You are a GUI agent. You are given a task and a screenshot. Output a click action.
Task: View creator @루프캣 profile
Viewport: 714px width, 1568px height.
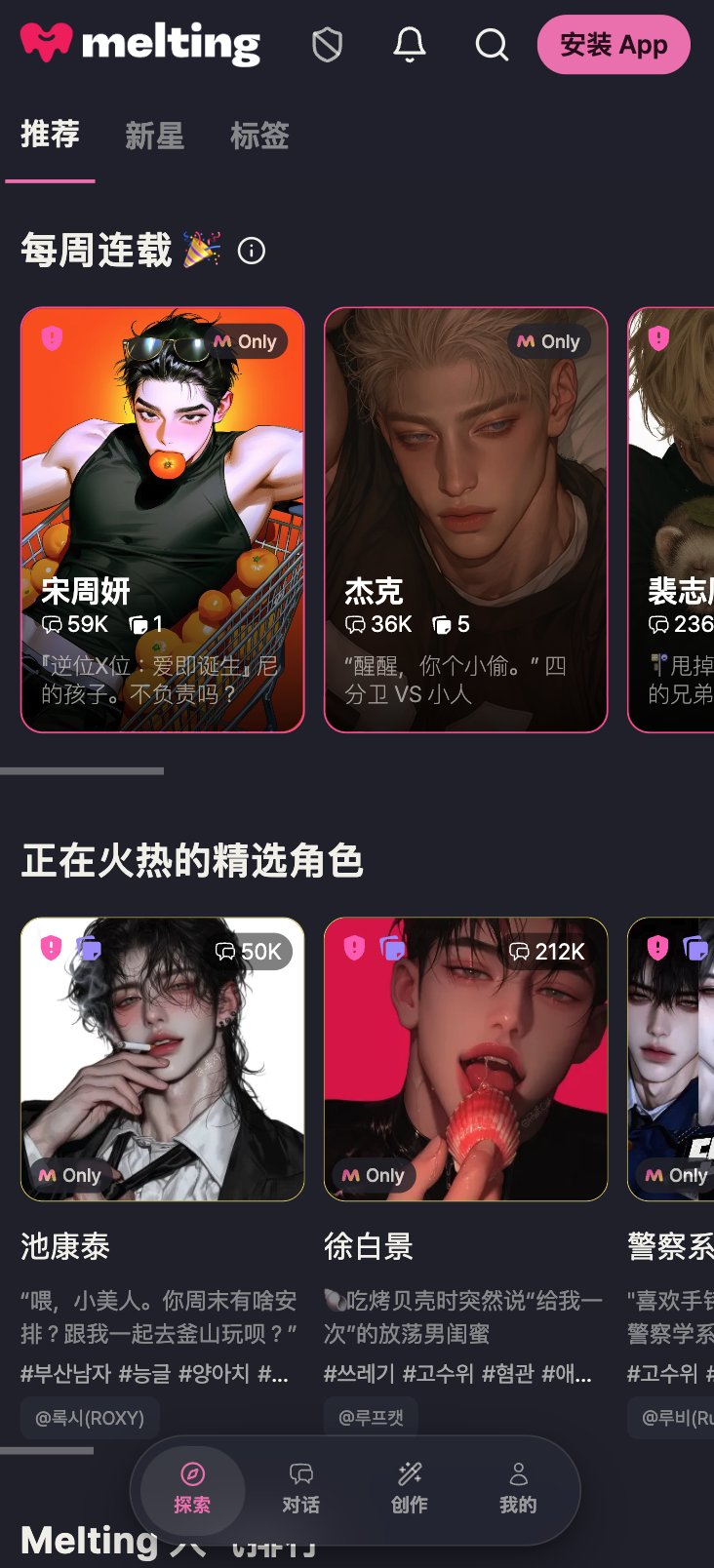pyautogui.click(x=371, y=1418)
